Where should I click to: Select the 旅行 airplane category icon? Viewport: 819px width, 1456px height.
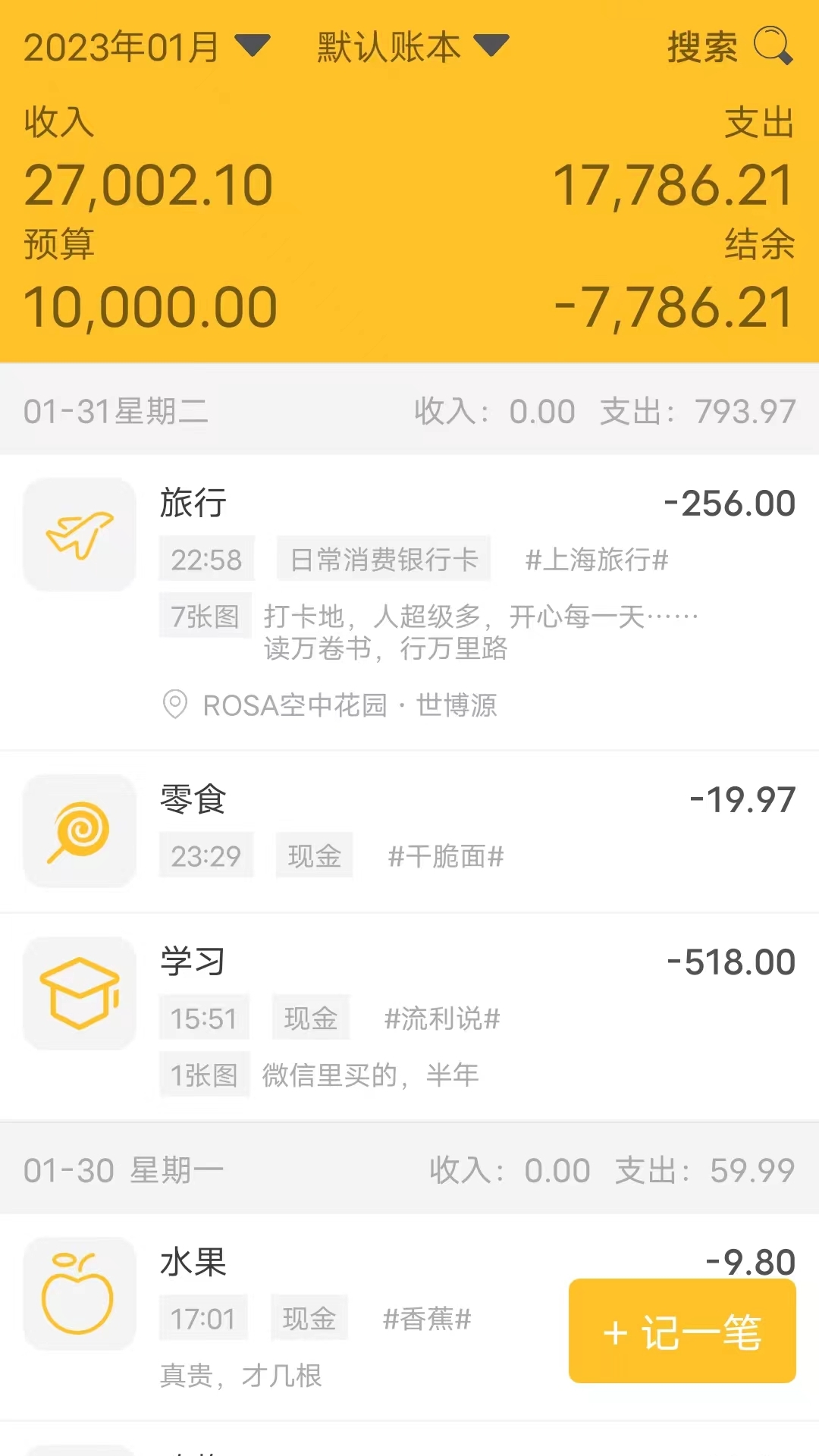pos(79,534)
